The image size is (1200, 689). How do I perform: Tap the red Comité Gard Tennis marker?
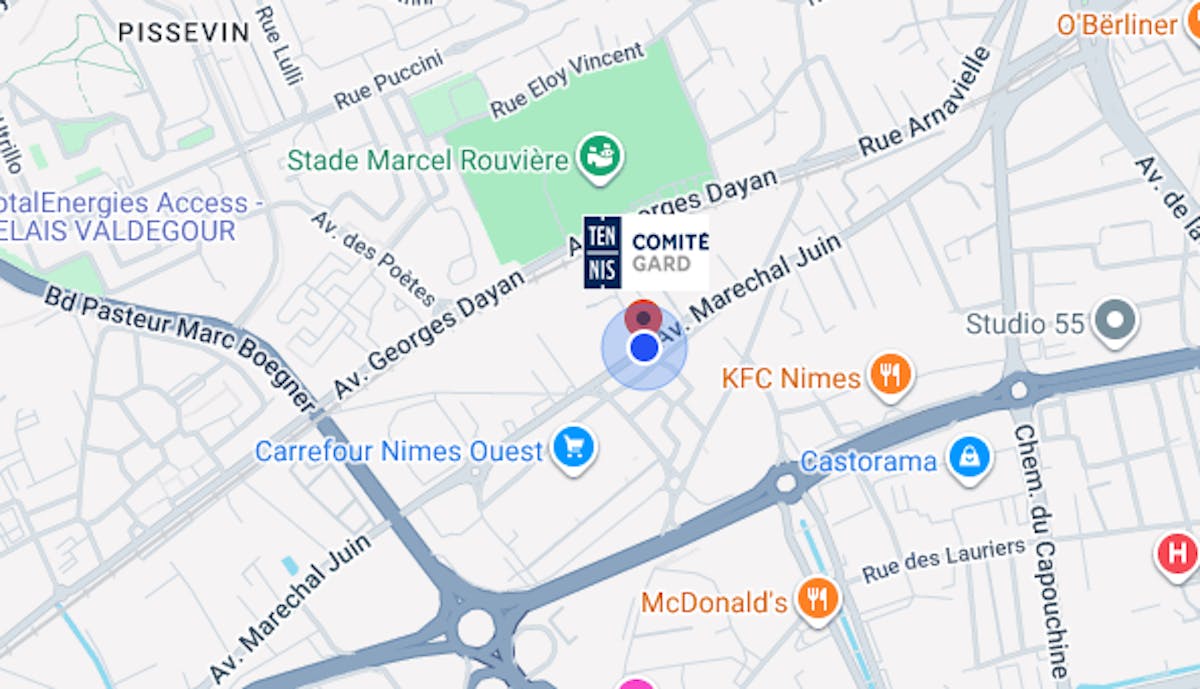click(644, 317)
